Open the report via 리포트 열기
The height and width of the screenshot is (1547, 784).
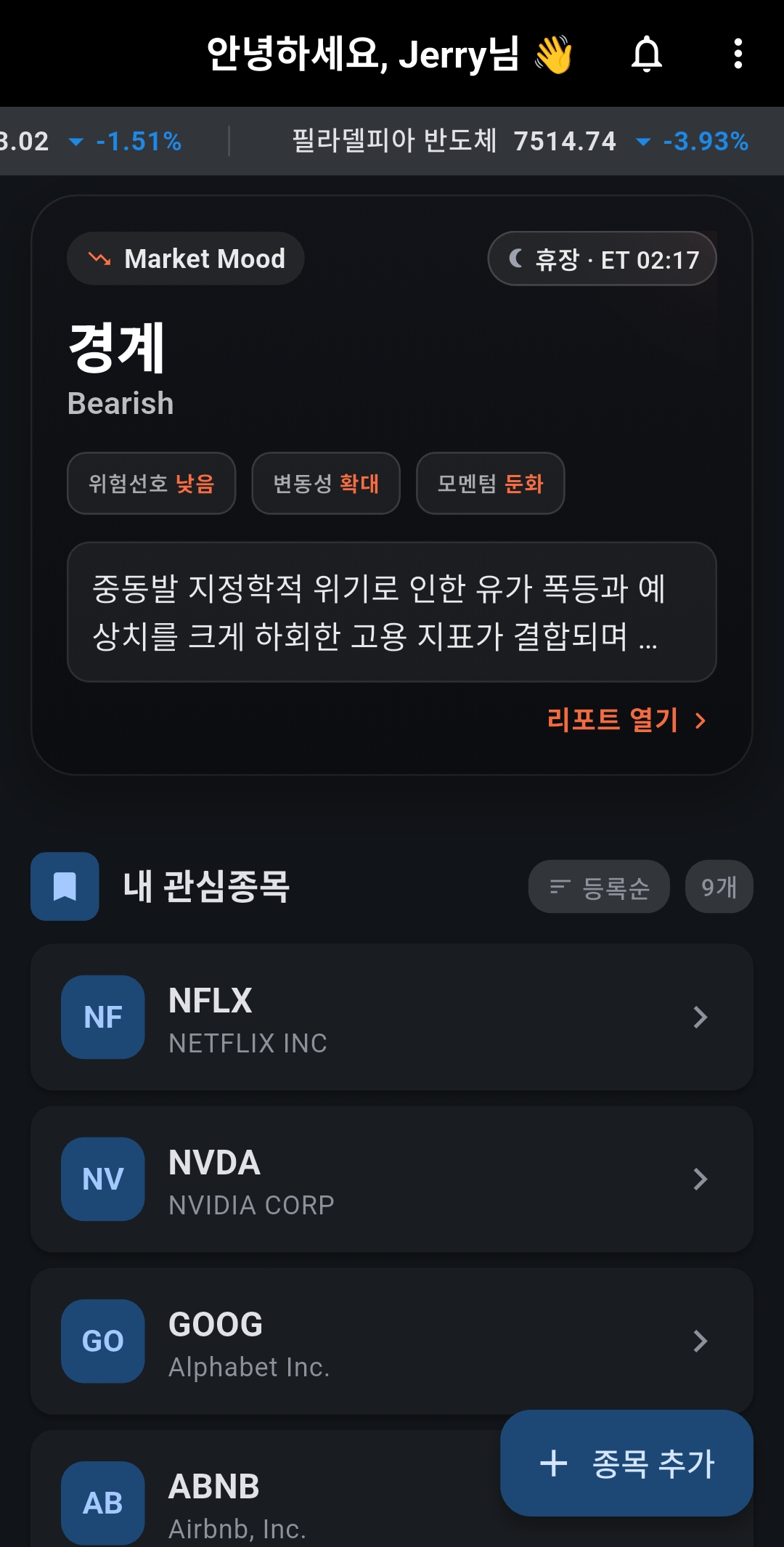click(x=624, y=720)
